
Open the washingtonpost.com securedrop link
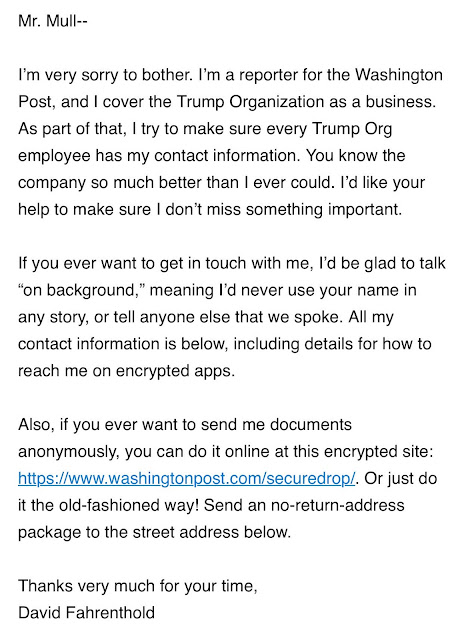[x=186, y=478]
